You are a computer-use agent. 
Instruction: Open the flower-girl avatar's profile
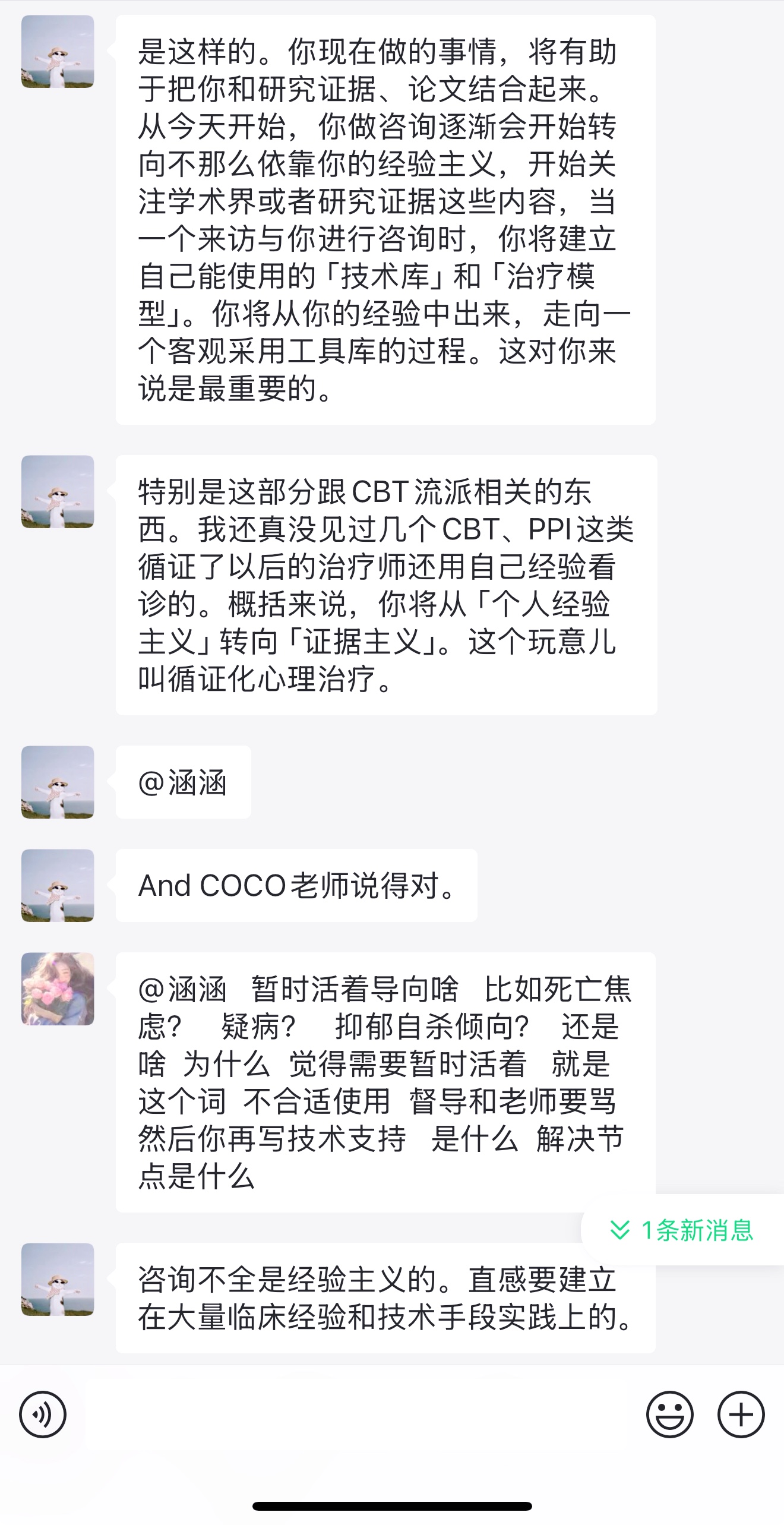(58, 989)
